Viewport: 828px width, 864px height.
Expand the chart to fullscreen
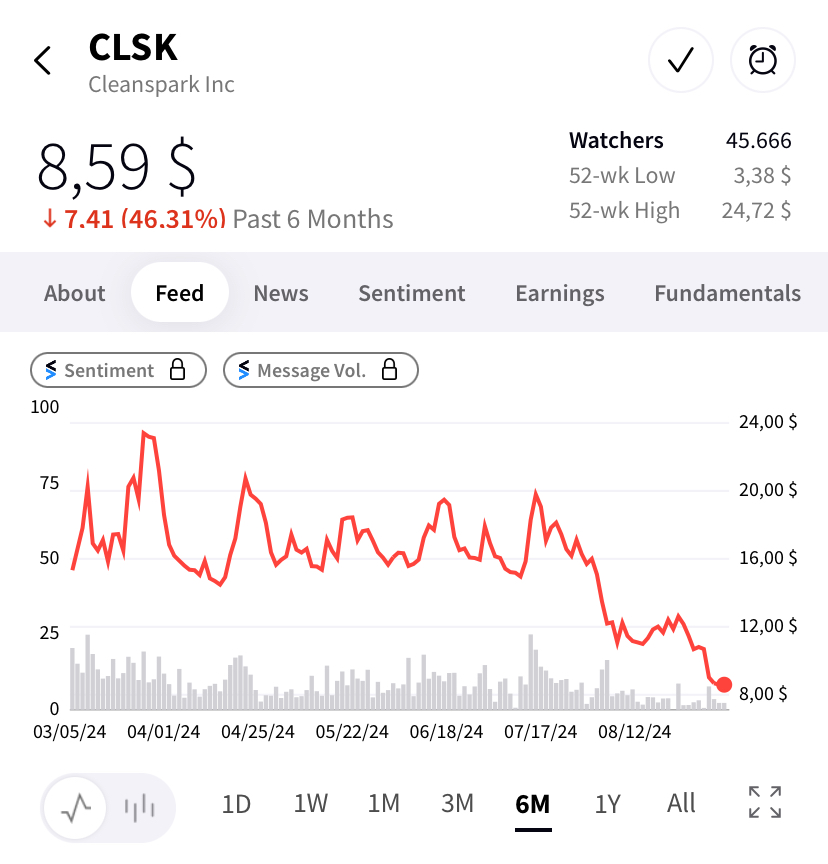point(765,802)
